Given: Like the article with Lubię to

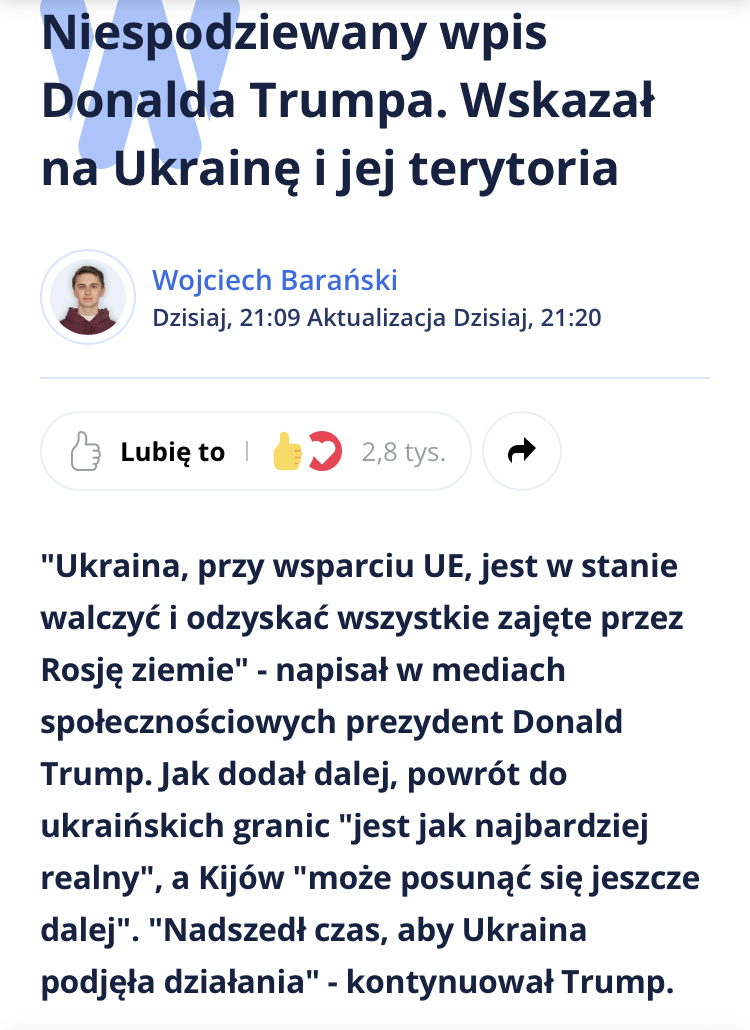Looking at the screenshot, I should (x=148, y=452).
